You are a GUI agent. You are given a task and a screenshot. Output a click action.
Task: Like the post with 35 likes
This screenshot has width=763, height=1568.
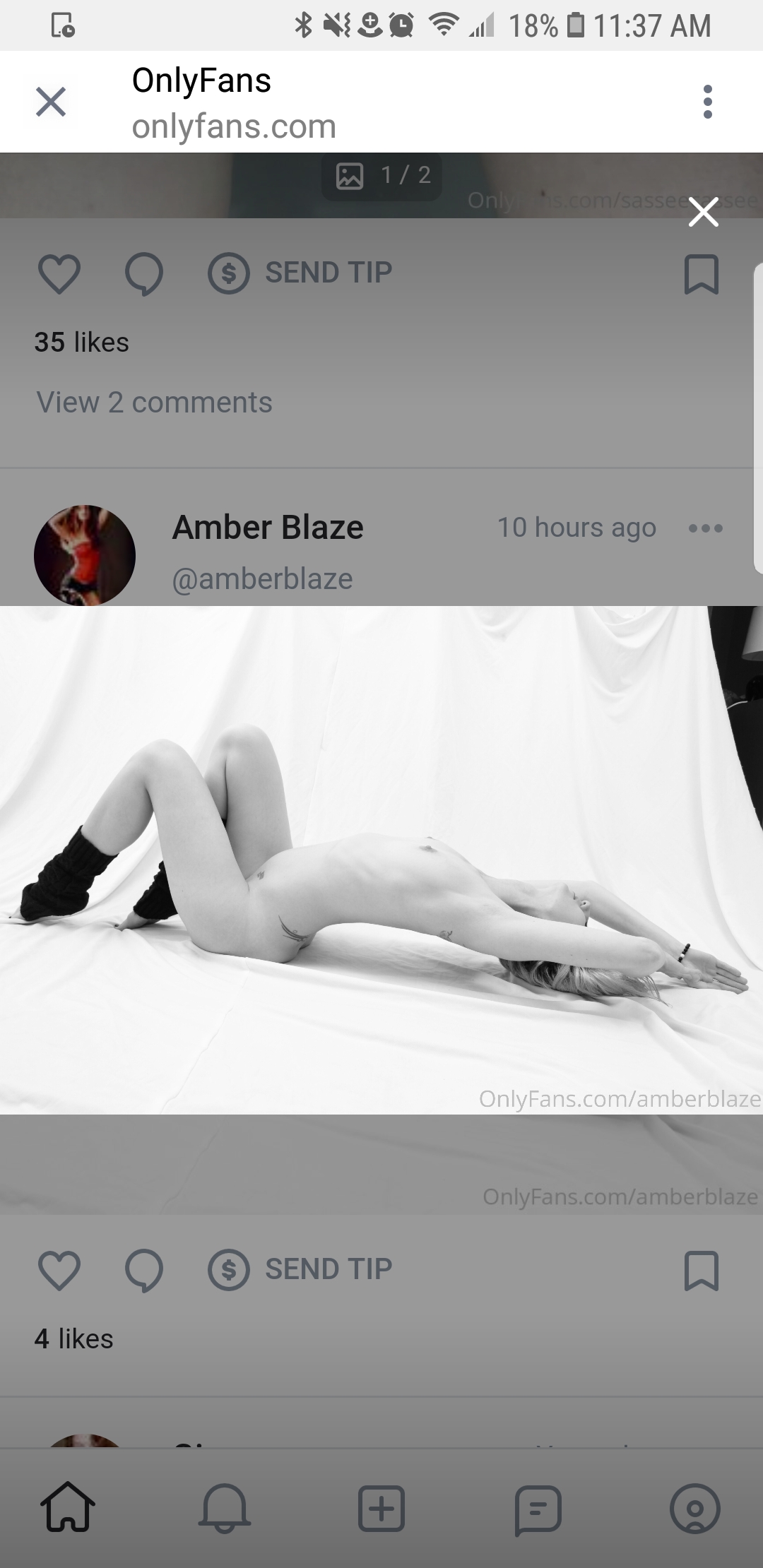59,273
